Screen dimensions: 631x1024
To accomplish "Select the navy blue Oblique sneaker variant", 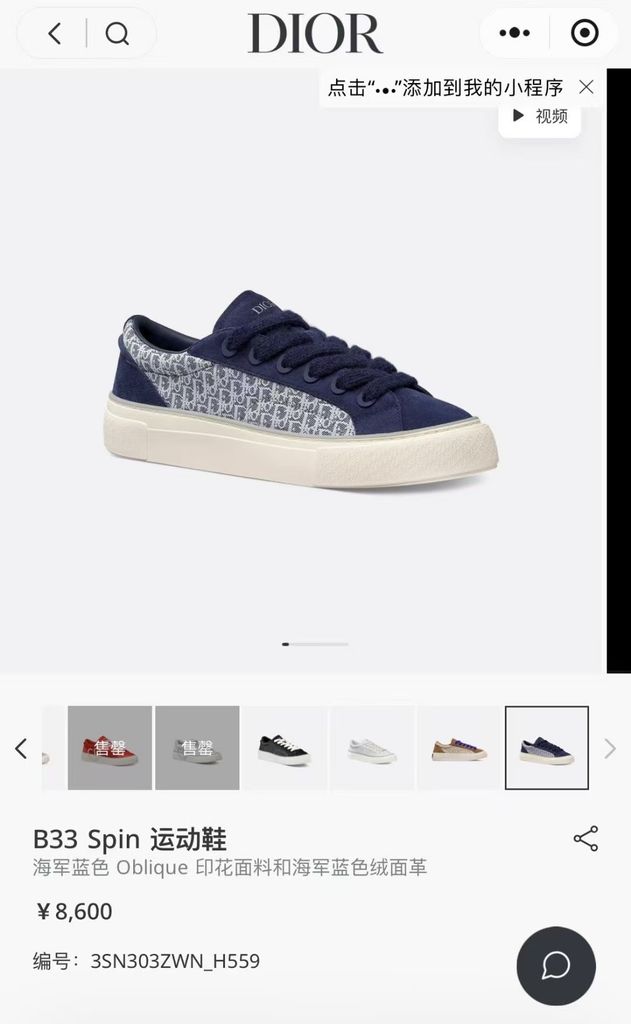I will [x=546, y=748].
